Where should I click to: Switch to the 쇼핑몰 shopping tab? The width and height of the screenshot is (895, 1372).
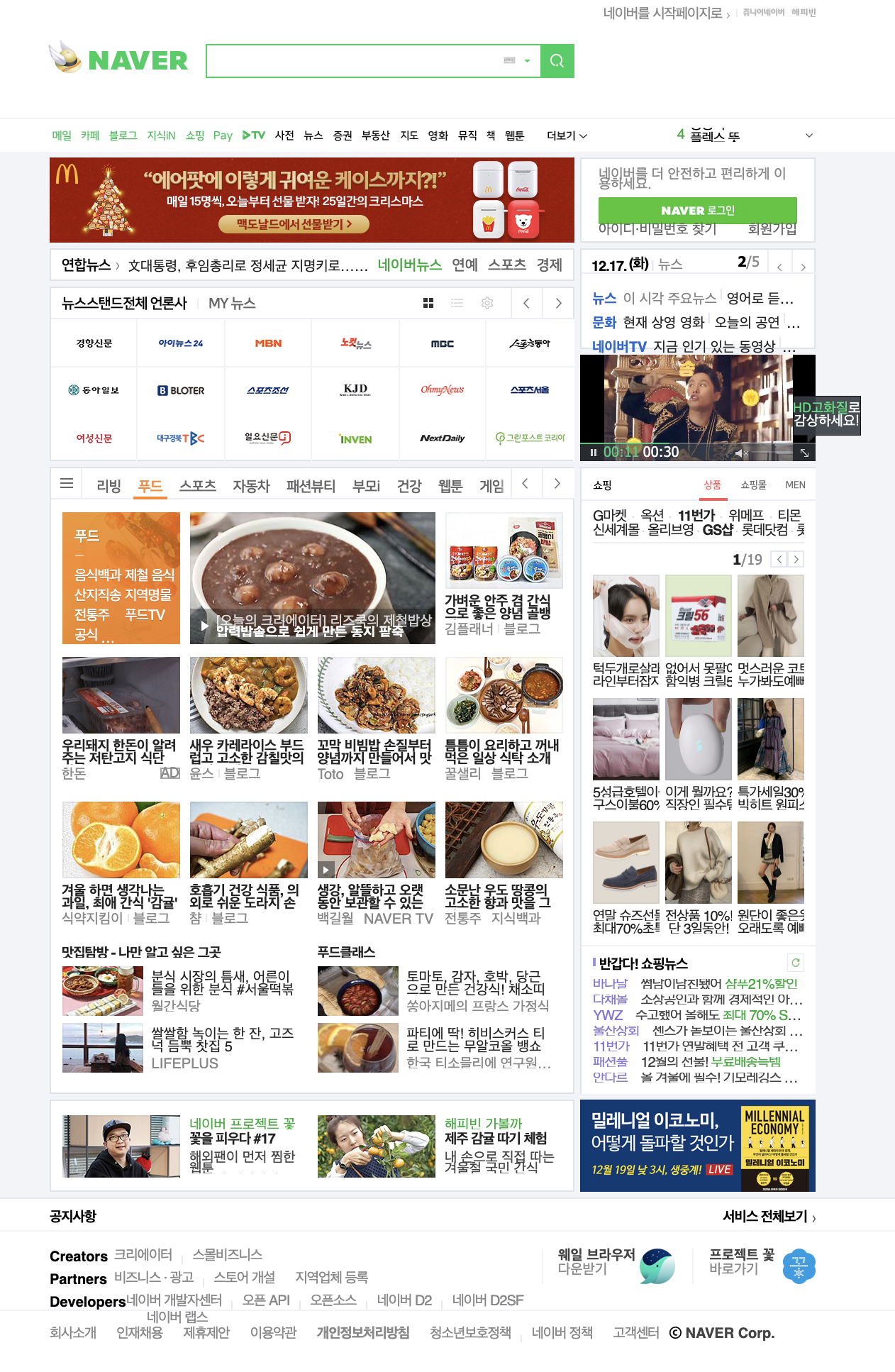[753, 485]
